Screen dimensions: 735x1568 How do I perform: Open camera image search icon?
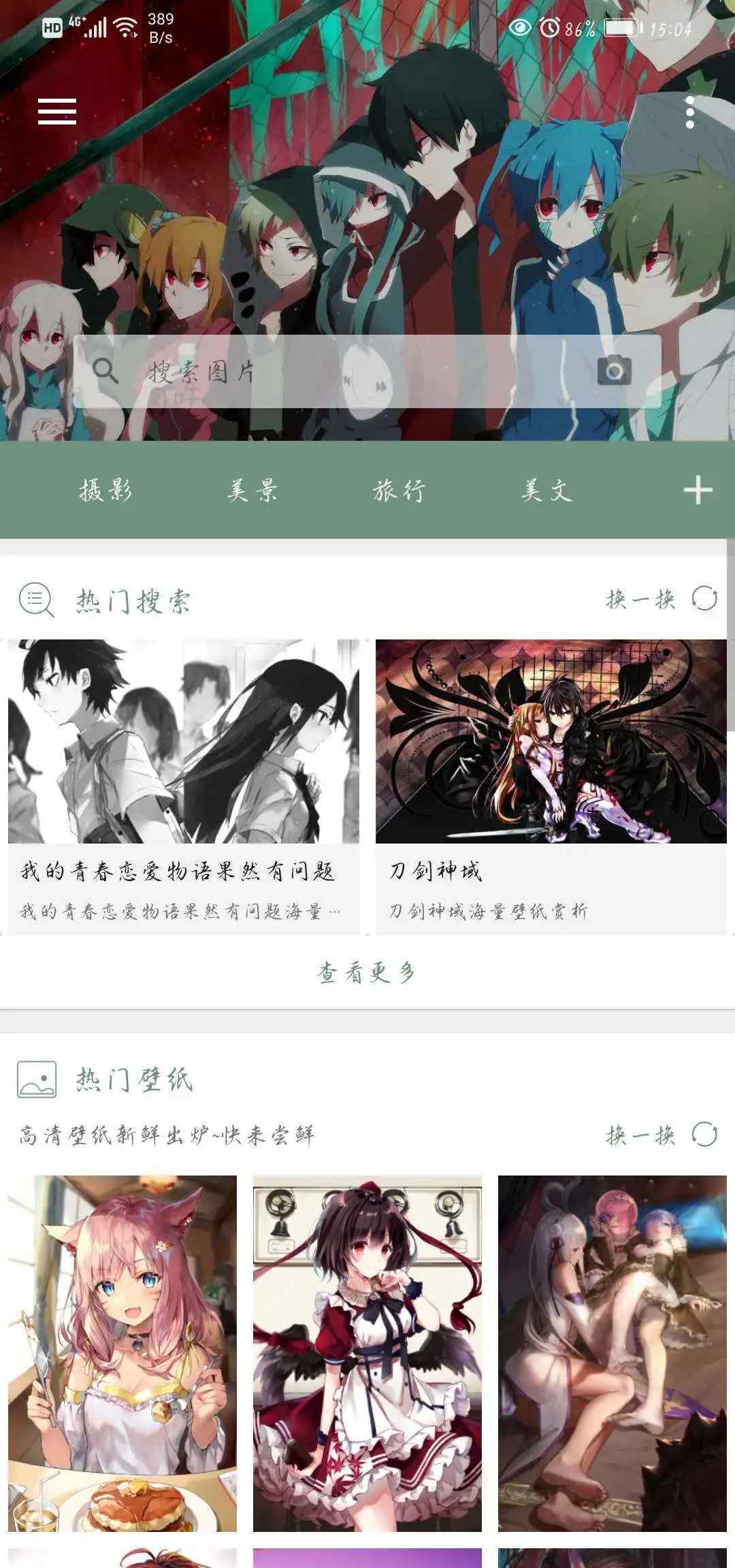click(614, 371)
